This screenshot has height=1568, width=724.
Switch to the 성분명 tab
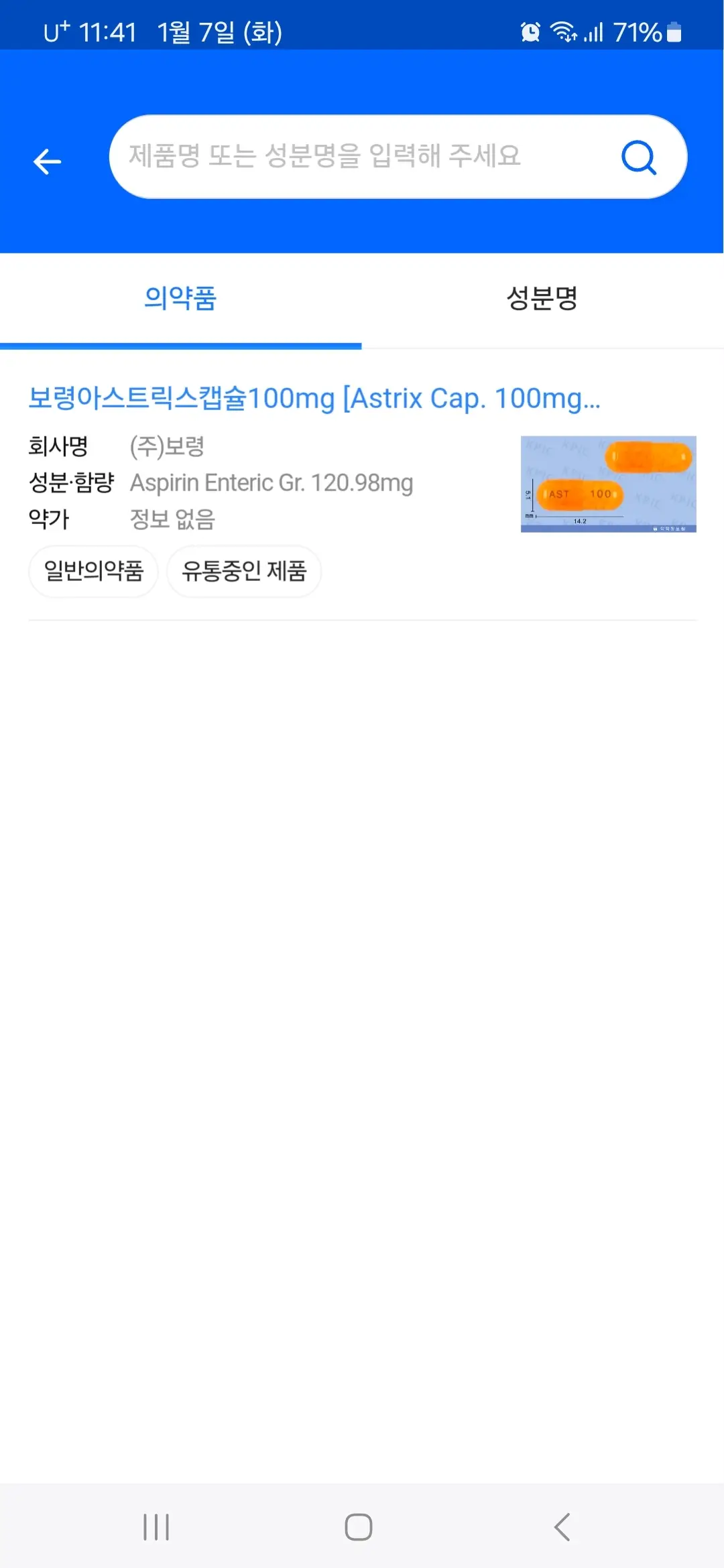[543, 300]
